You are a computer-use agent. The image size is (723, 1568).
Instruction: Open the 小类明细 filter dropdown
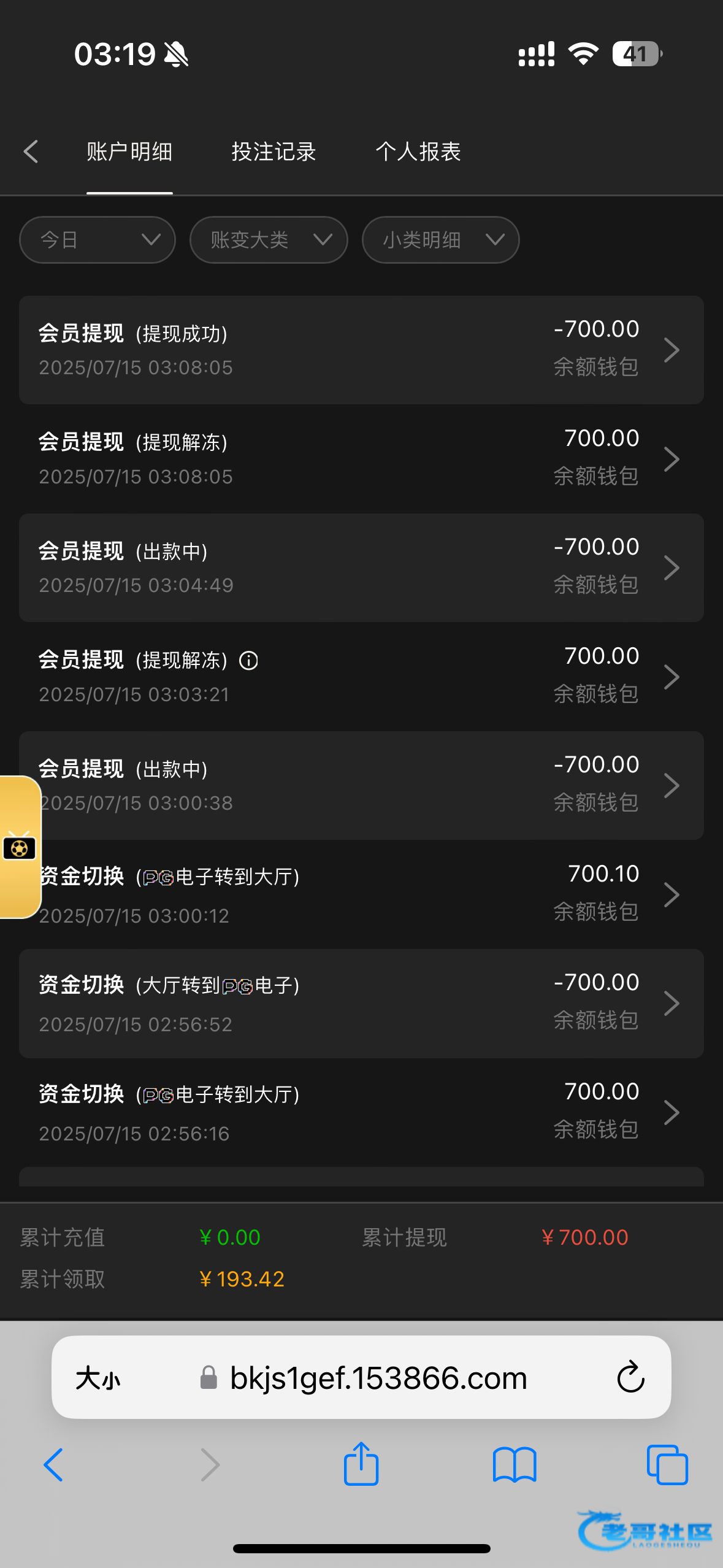tap(440, 240)
